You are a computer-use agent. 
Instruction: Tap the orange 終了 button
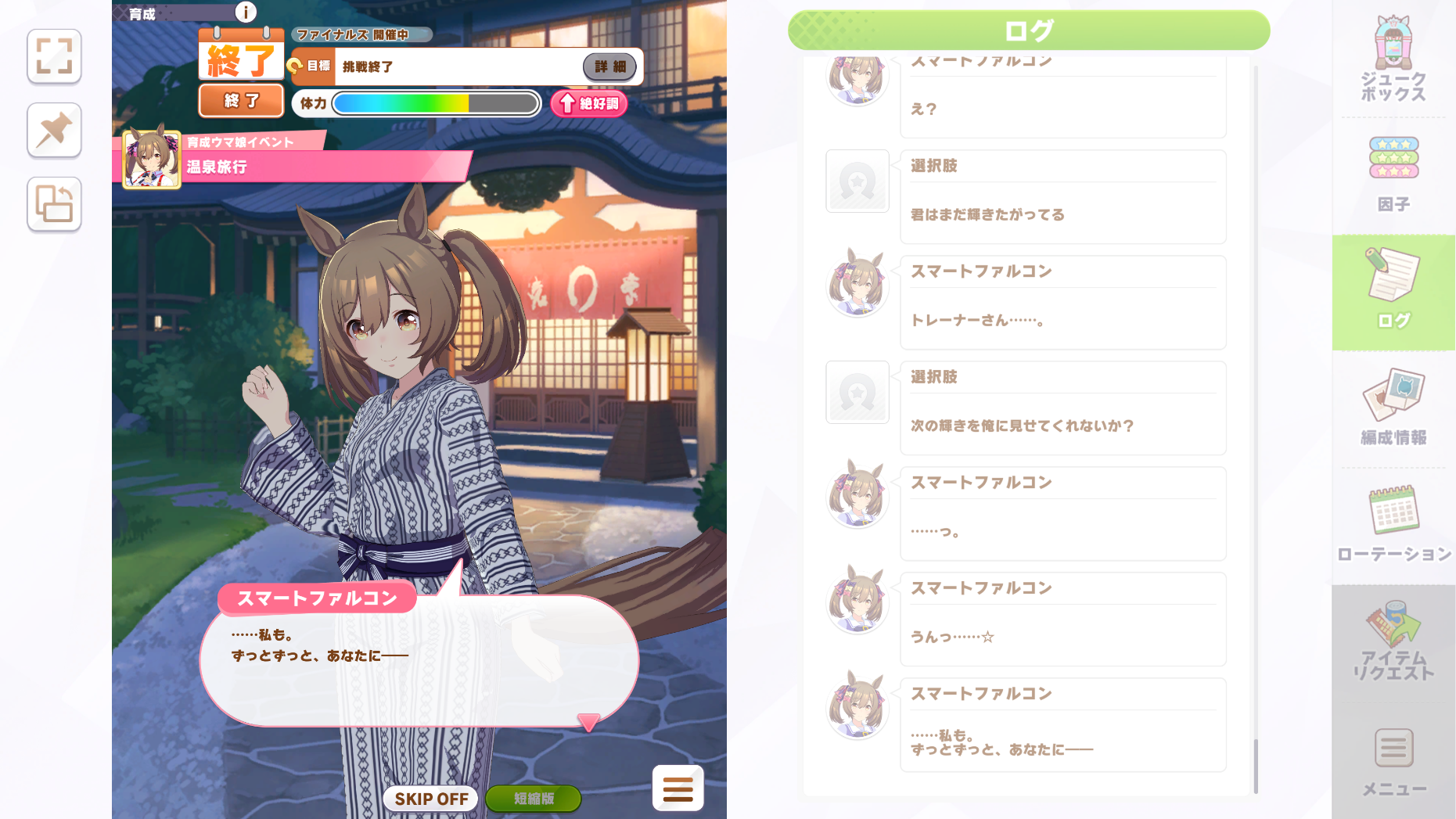click(241, 101)
